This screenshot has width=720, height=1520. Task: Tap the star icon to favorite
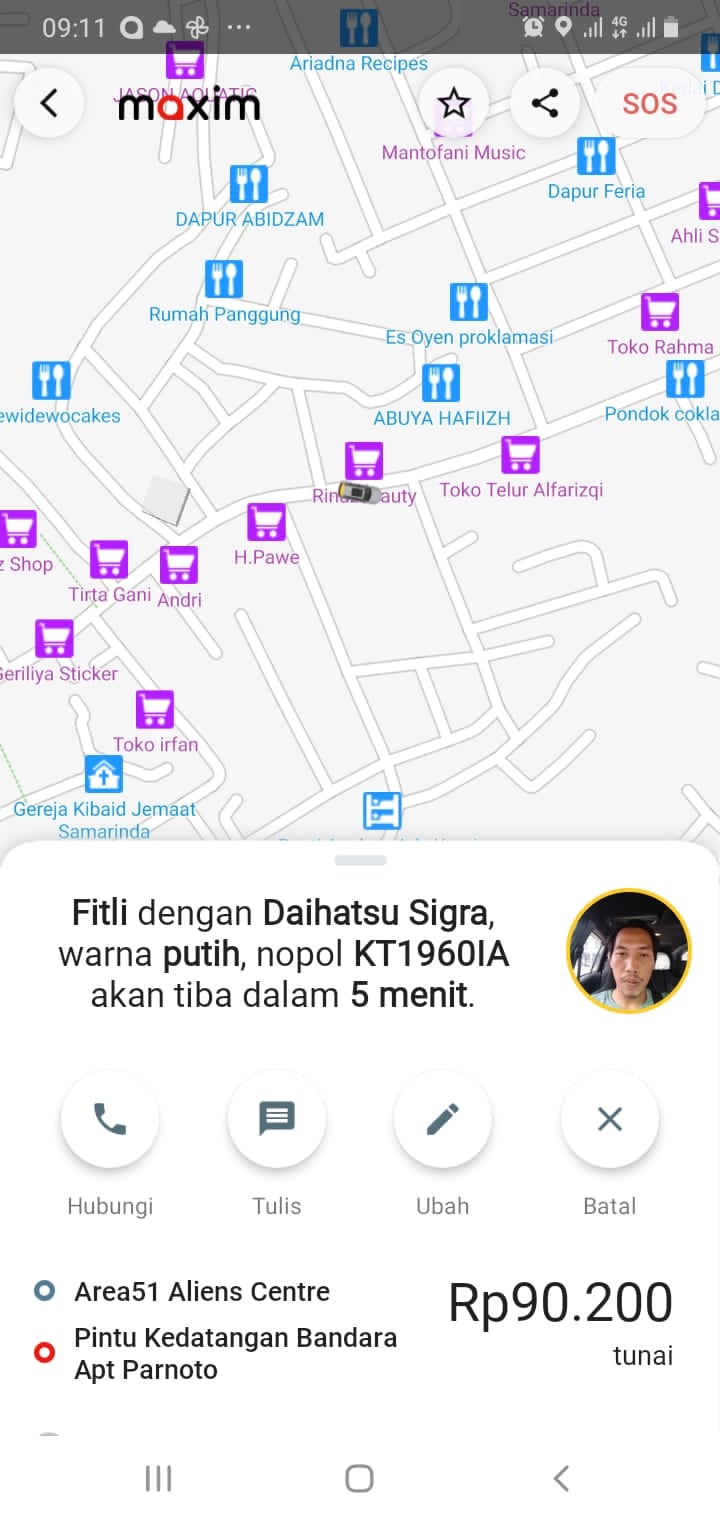(x=454, y=103)
